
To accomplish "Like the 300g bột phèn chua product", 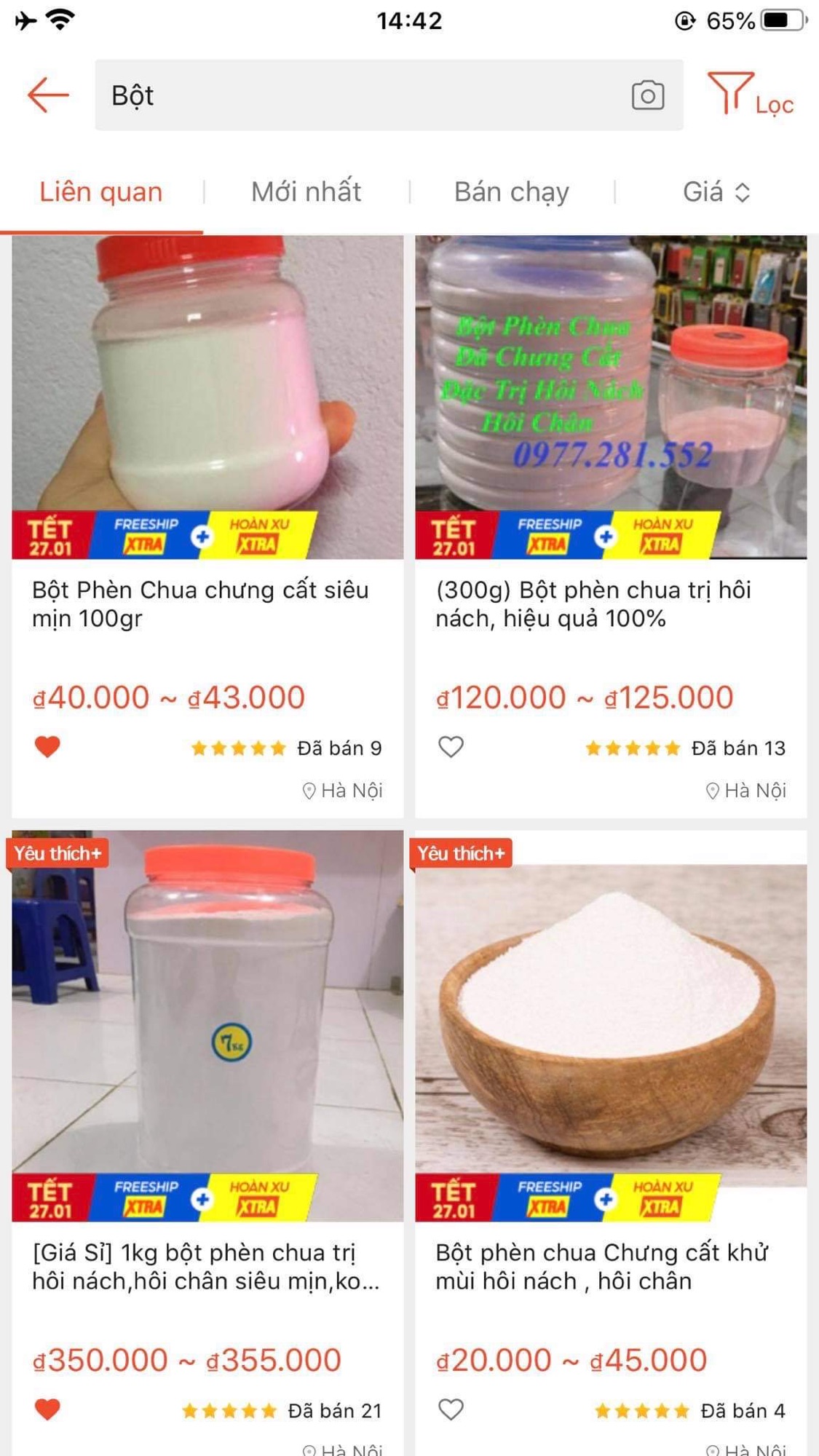I will coord(451,746).
